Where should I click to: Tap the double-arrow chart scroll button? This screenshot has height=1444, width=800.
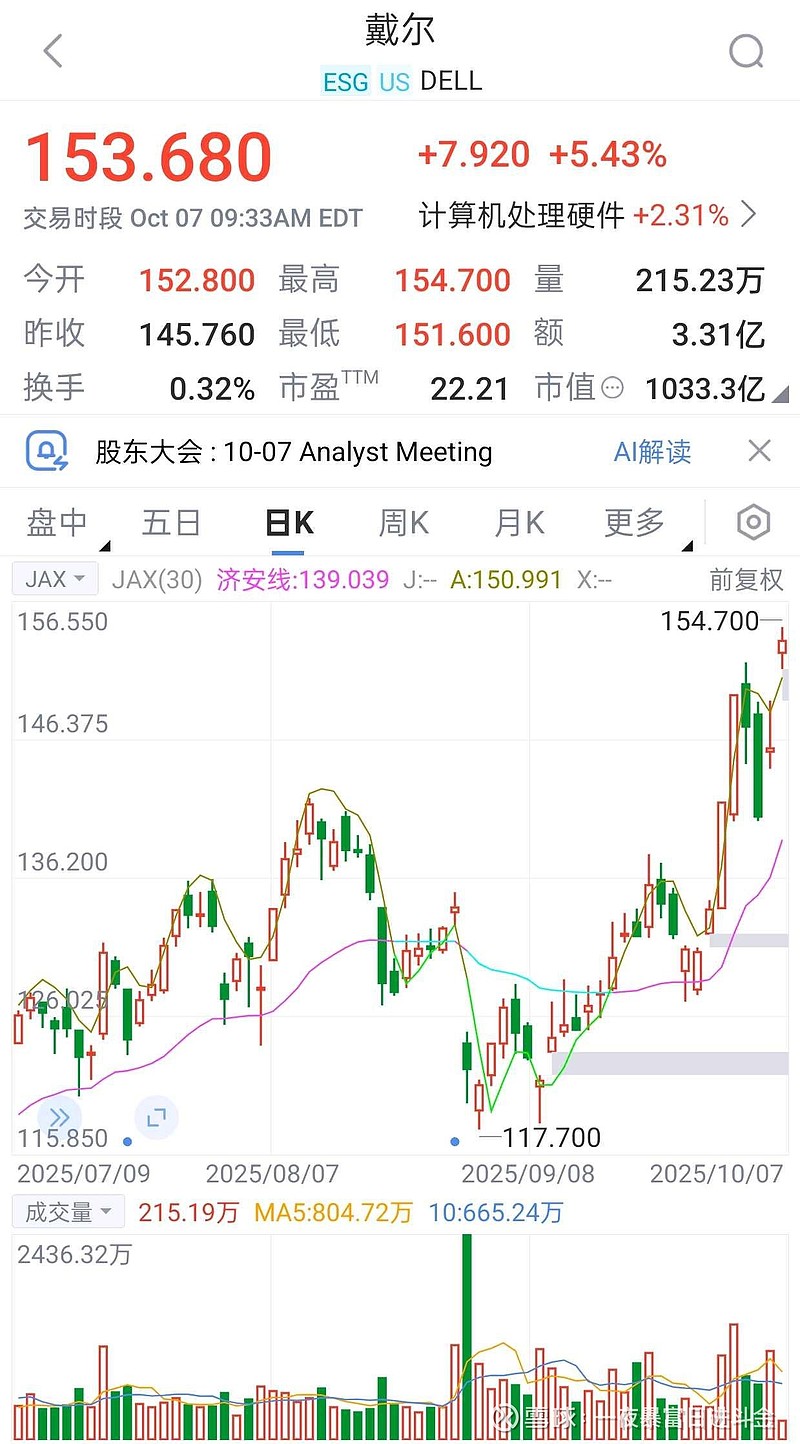pyautogui.click(x=59, y=1117)
